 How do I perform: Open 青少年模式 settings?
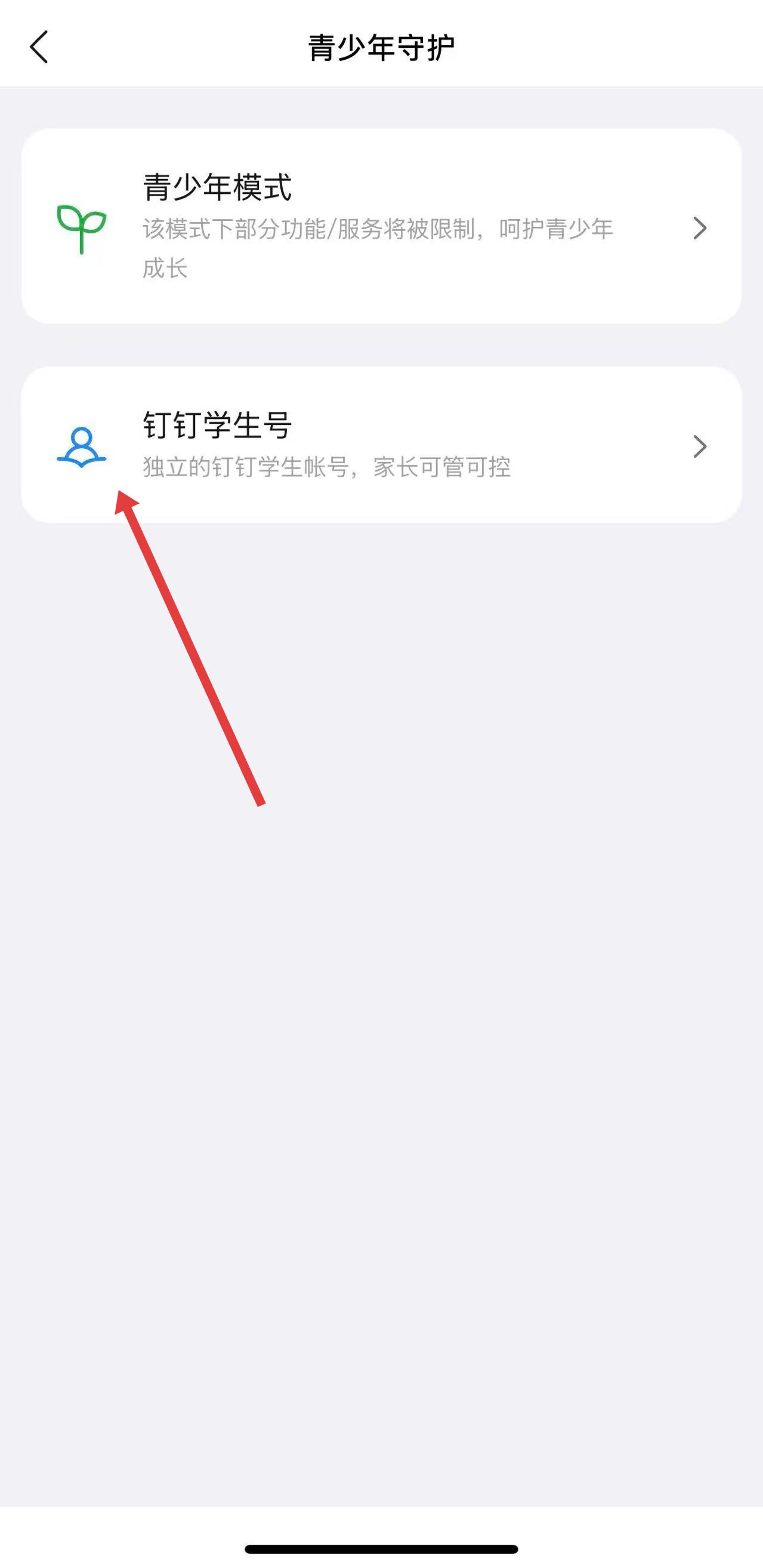[x=381, y=226]
